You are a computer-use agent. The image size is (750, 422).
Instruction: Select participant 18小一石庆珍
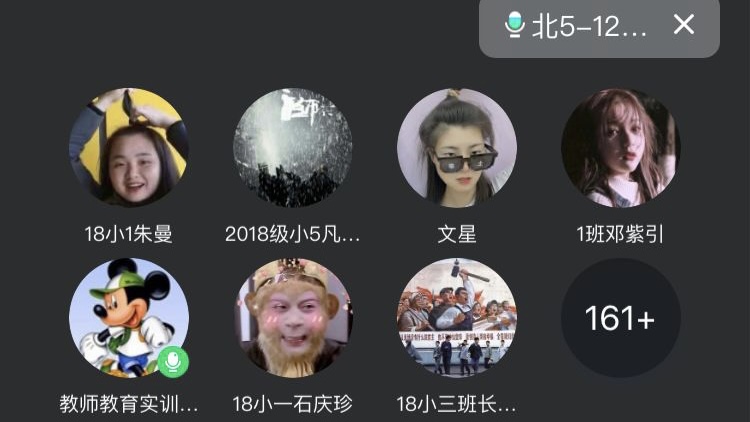tap(292, 318)
